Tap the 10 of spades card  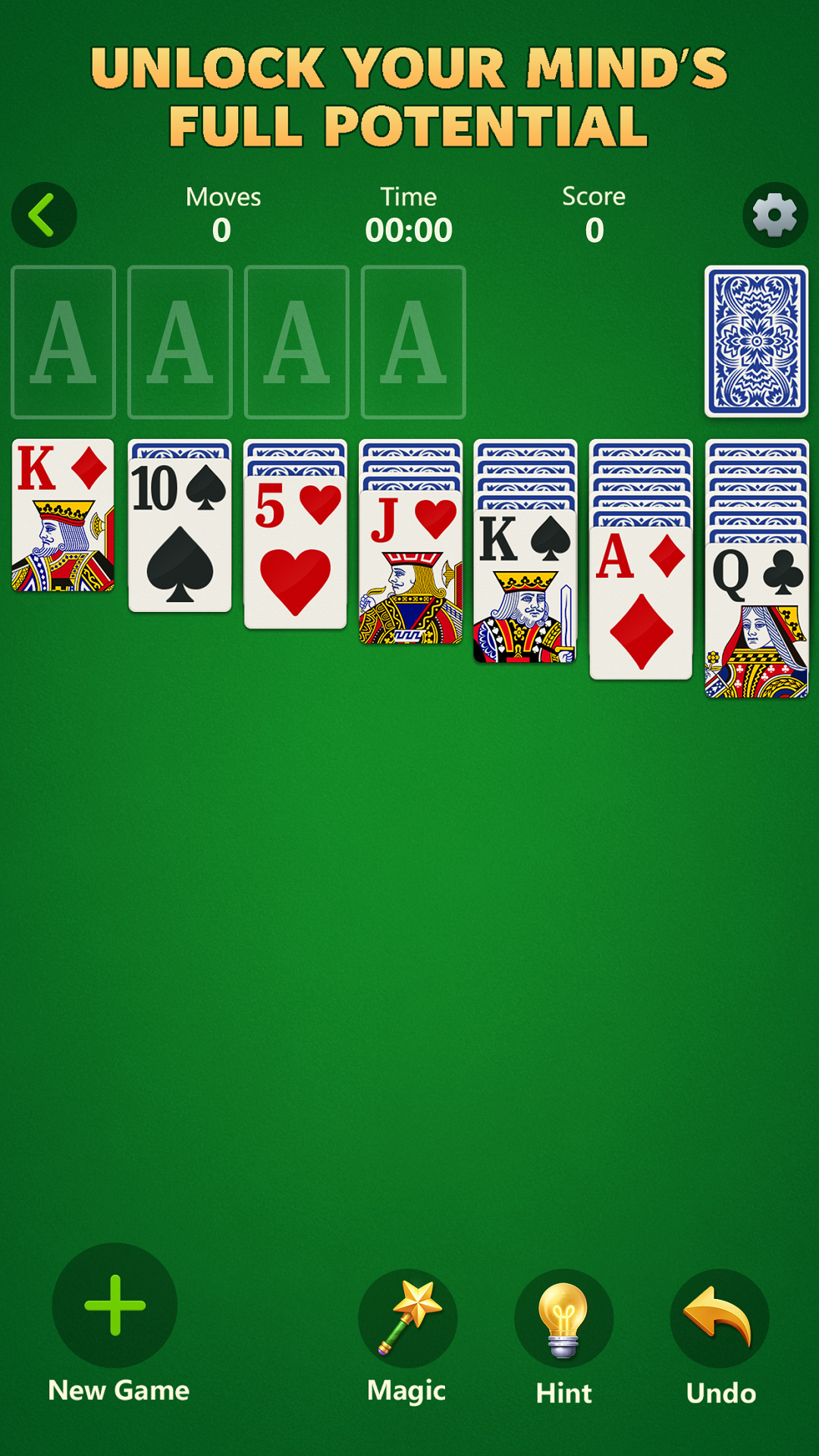(180, 535)
